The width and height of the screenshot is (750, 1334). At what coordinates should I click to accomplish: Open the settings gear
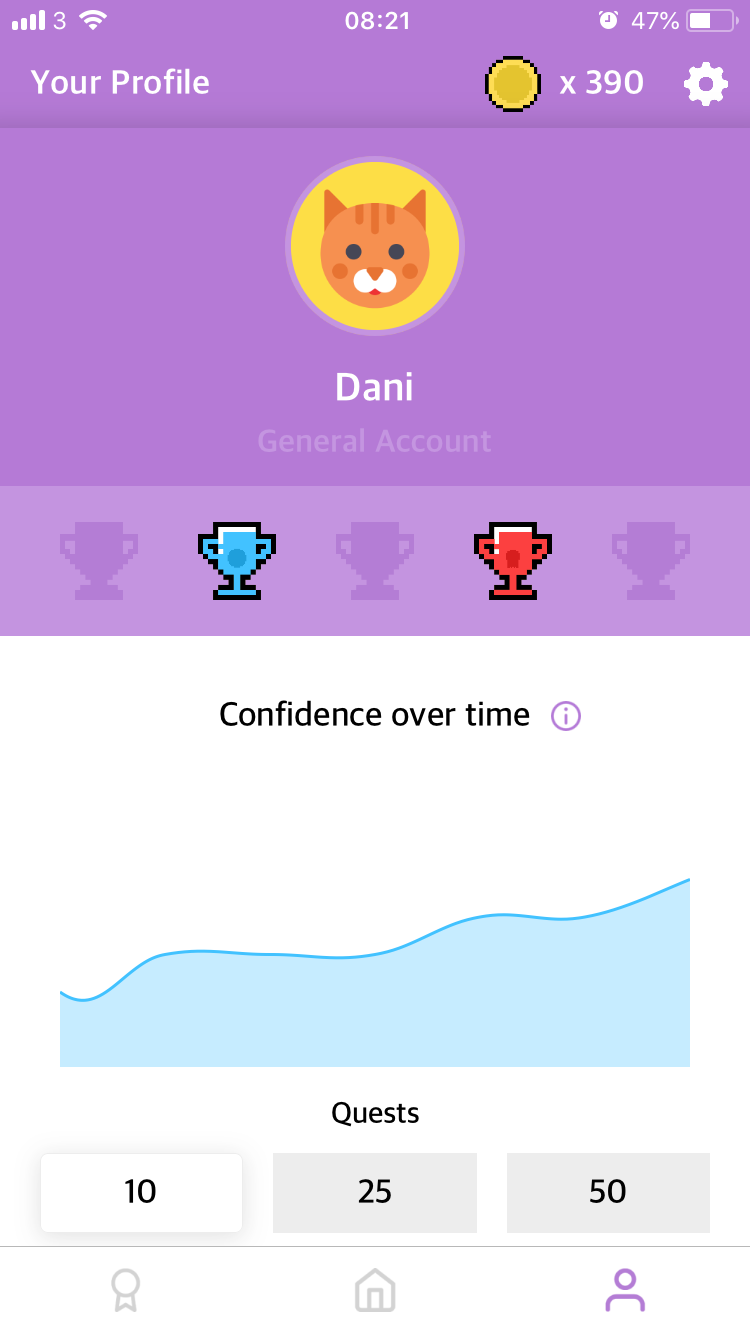coord(706,84)
